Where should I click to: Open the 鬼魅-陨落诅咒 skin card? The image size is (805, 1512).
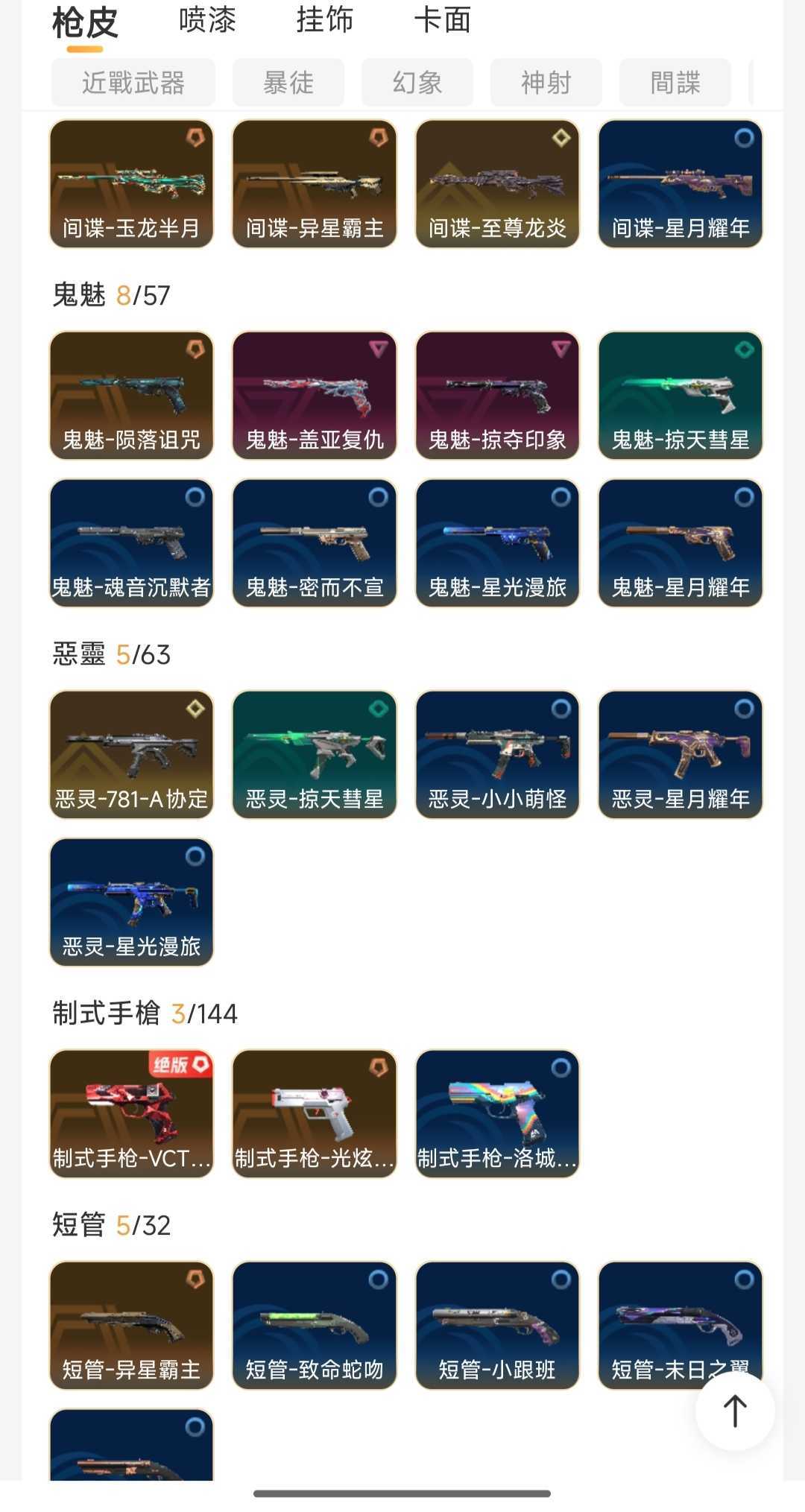pos(131,395)
